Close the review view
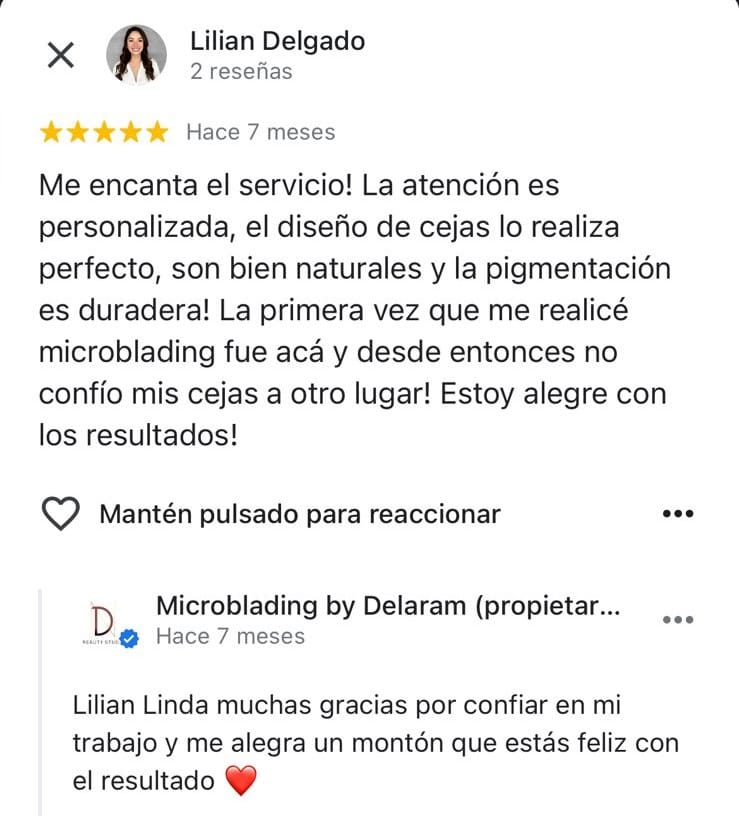The image size is (739, 816). coord(60,56)
